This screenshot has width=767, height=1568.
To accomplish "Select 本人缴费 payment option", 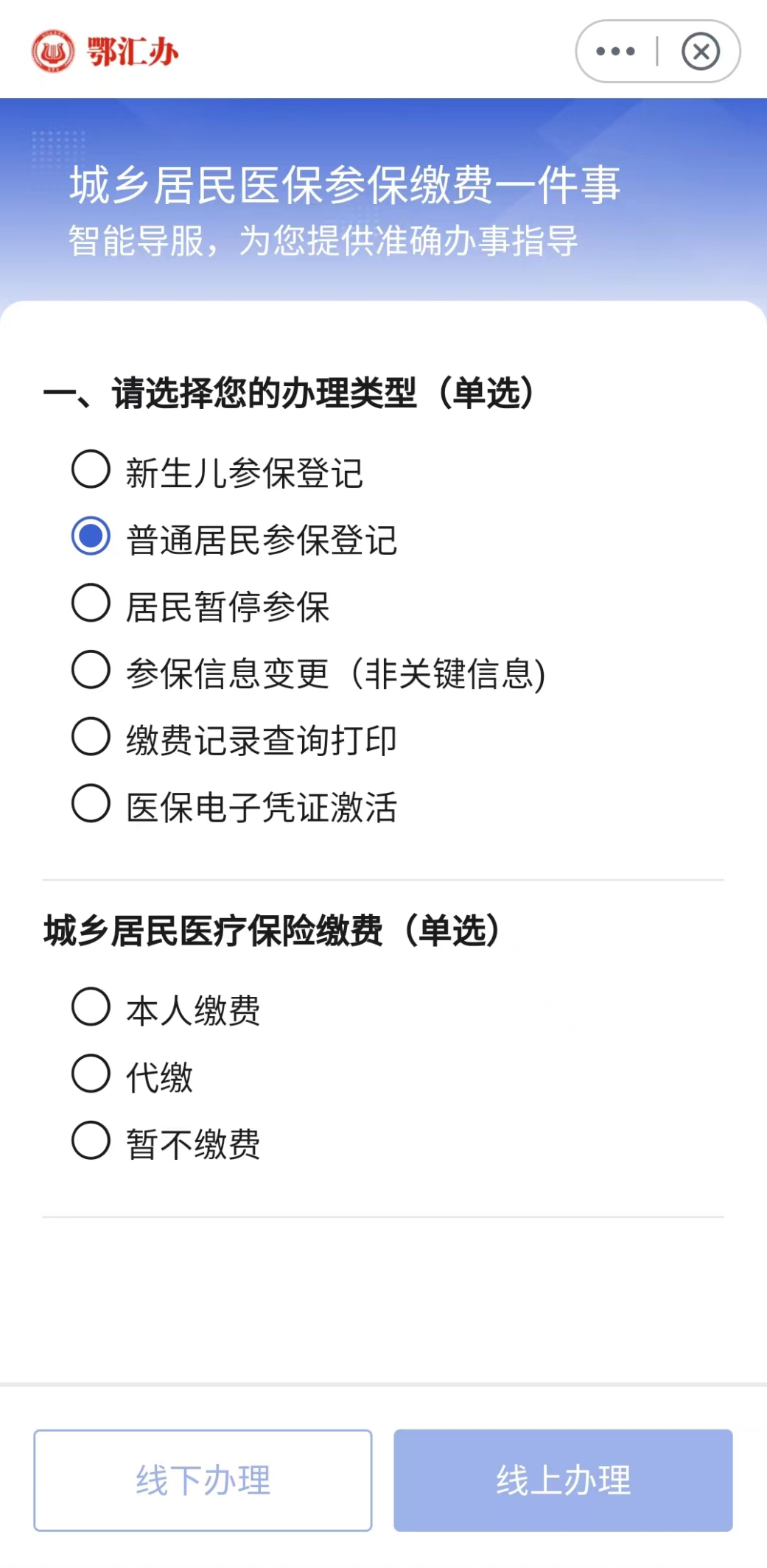I will coord(91,1007).
